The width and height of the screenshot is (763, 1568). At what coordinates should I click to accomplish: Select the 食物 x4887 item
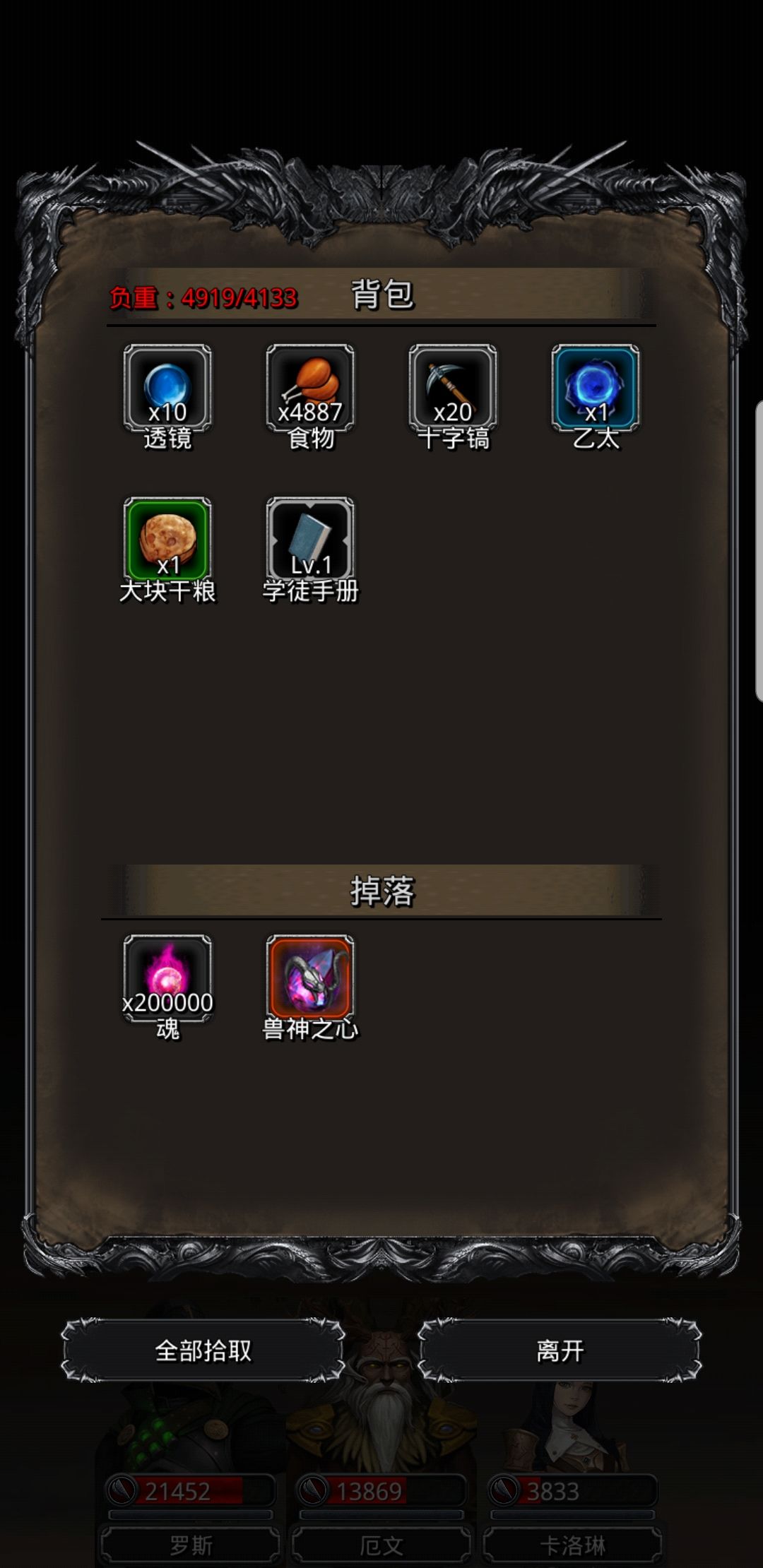click(x=310, y=388)
